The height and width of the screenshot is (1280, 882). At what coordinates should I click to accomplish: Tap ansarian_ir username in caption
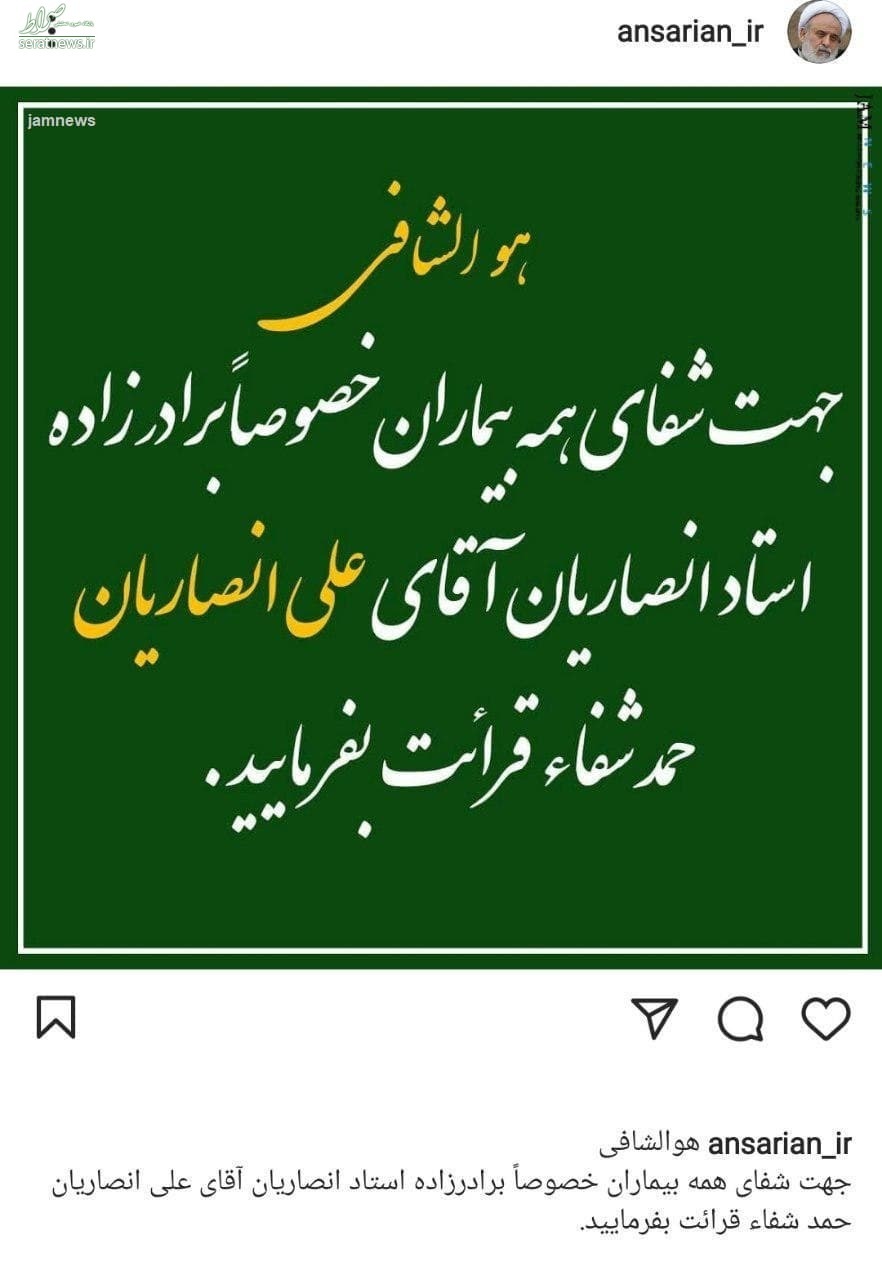pos(779,1144)
